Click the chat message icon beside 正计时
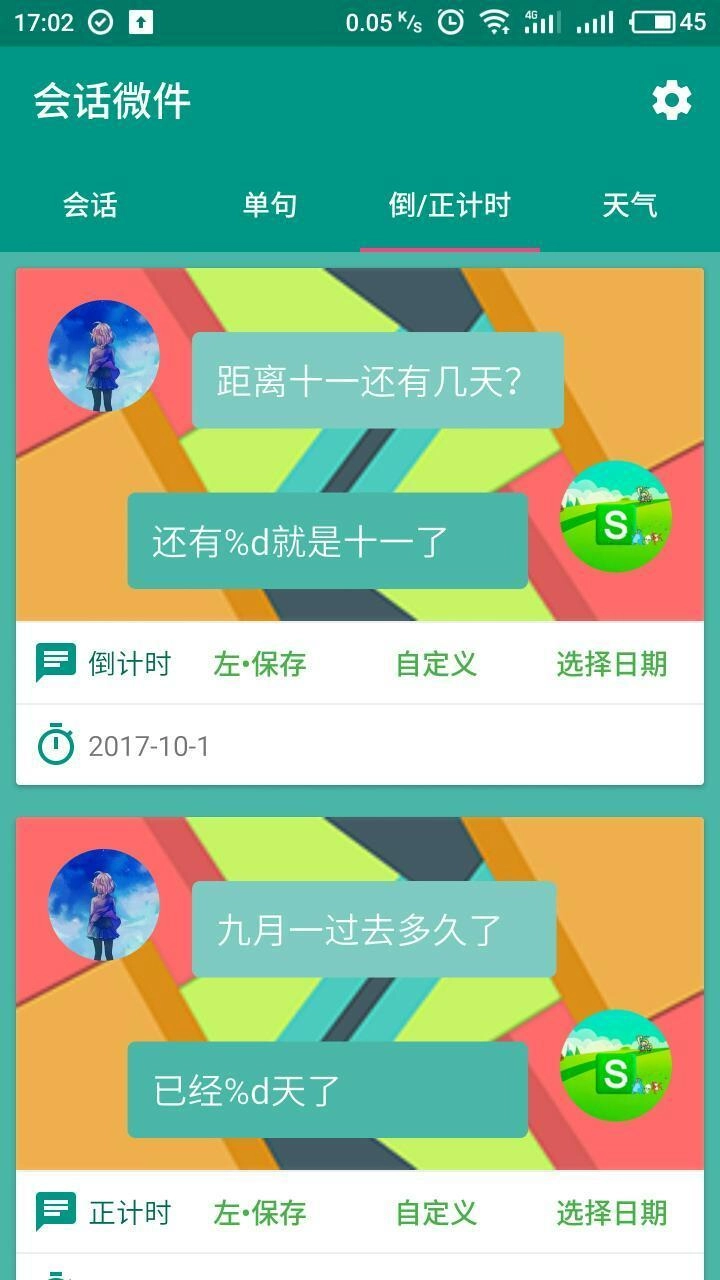Screen dimensions: 720x1280 pyautogui.click(x=57, y=1210)
